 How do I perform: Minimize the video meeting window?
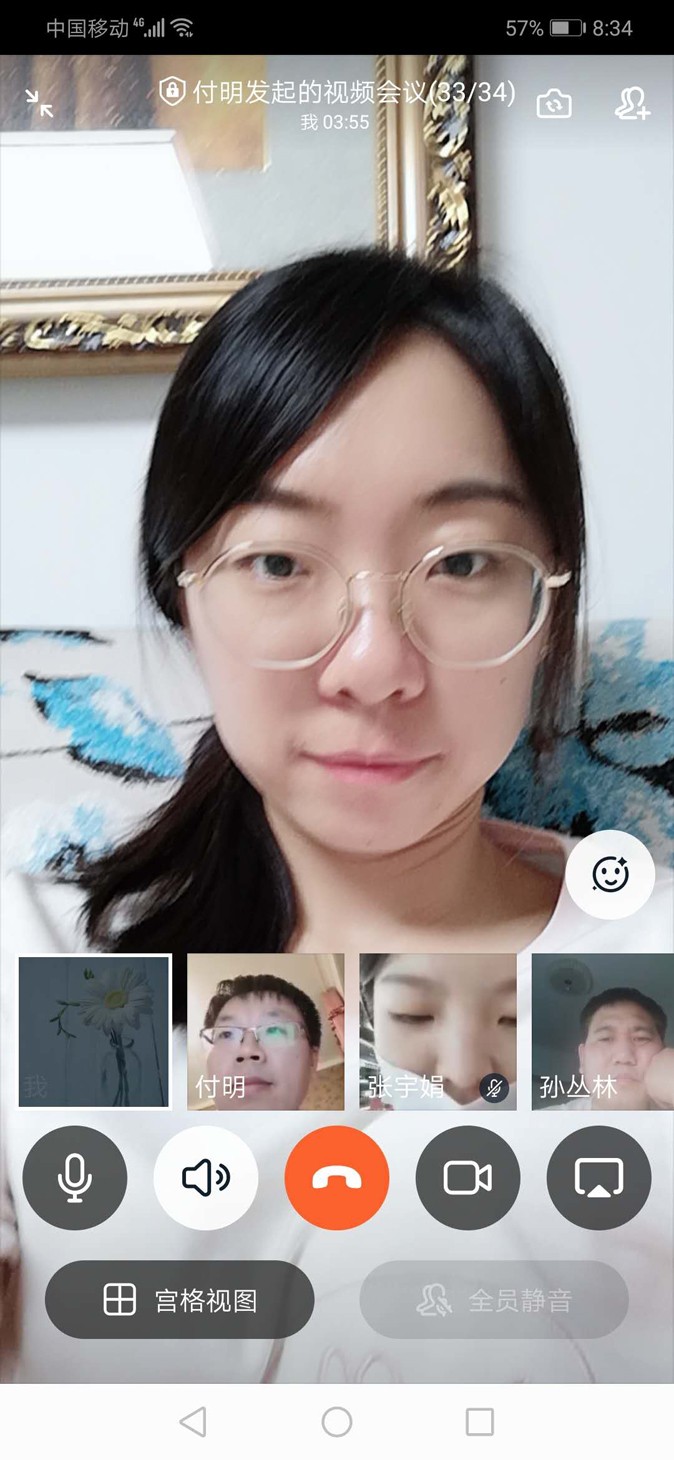[x=39, y=103]
